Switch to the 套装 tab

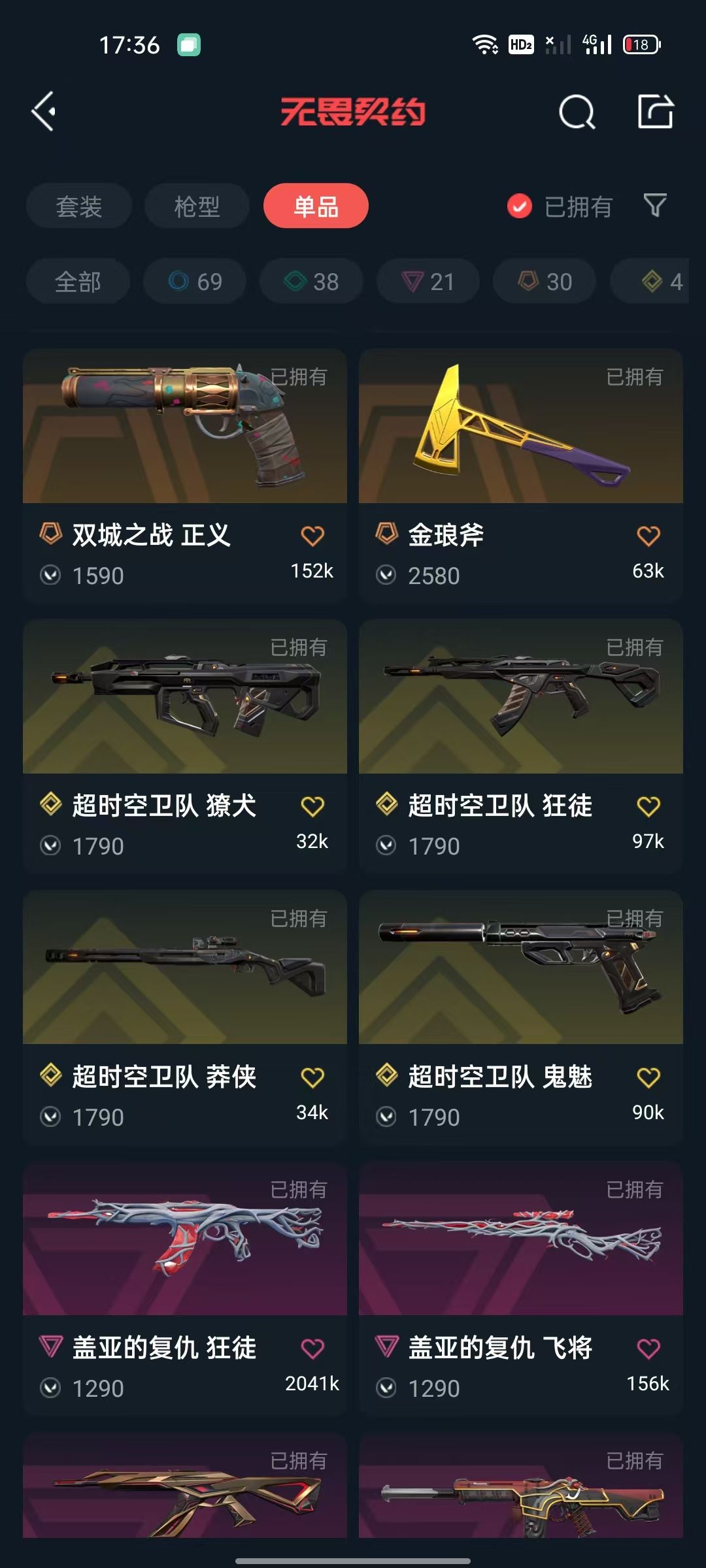79,206
